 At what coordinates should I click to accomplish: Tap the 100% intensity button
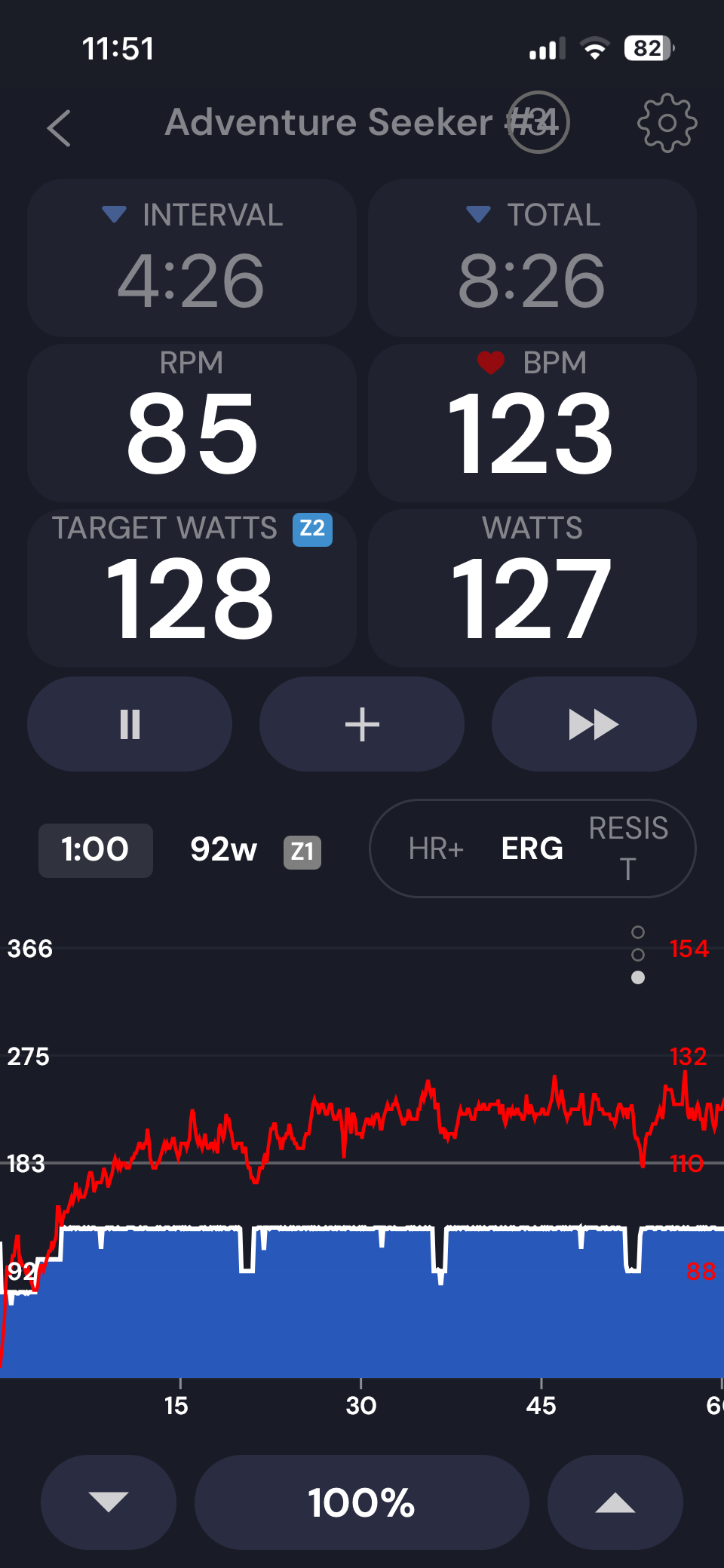pos(362,1502)
